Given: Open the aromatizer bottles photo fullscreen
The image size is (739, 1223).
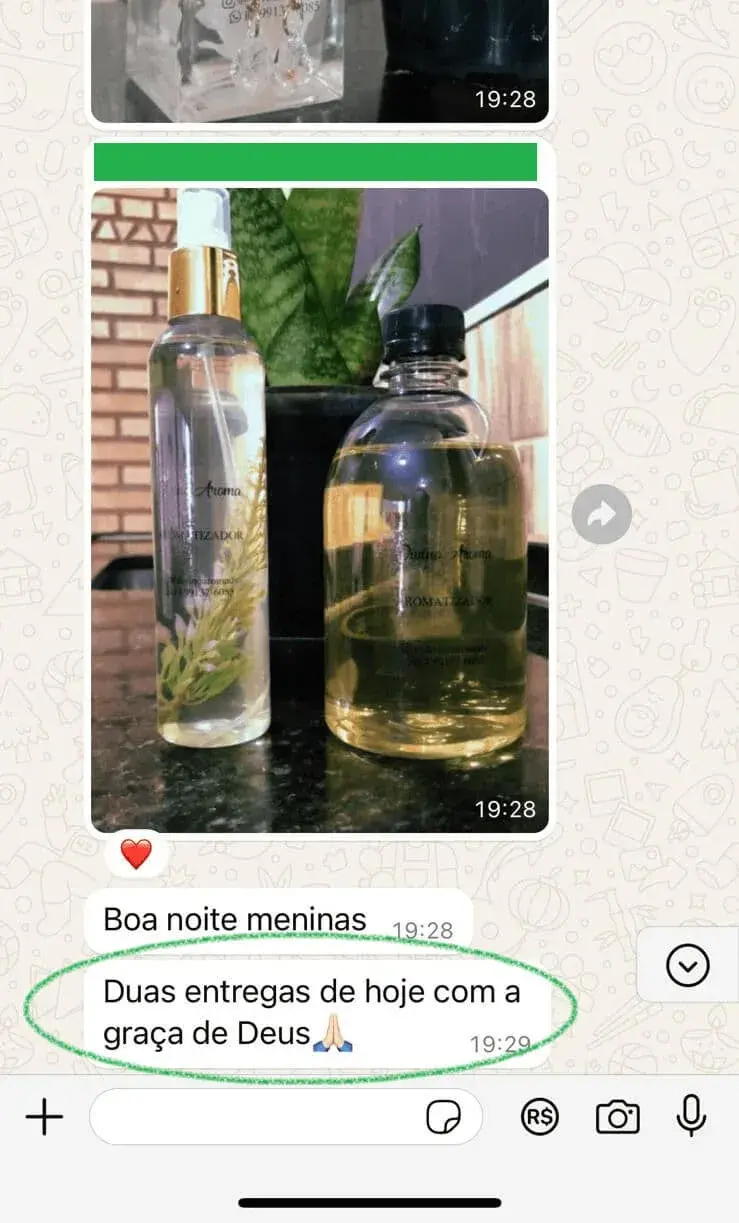Looking at the screenshot, I should 320,500.
